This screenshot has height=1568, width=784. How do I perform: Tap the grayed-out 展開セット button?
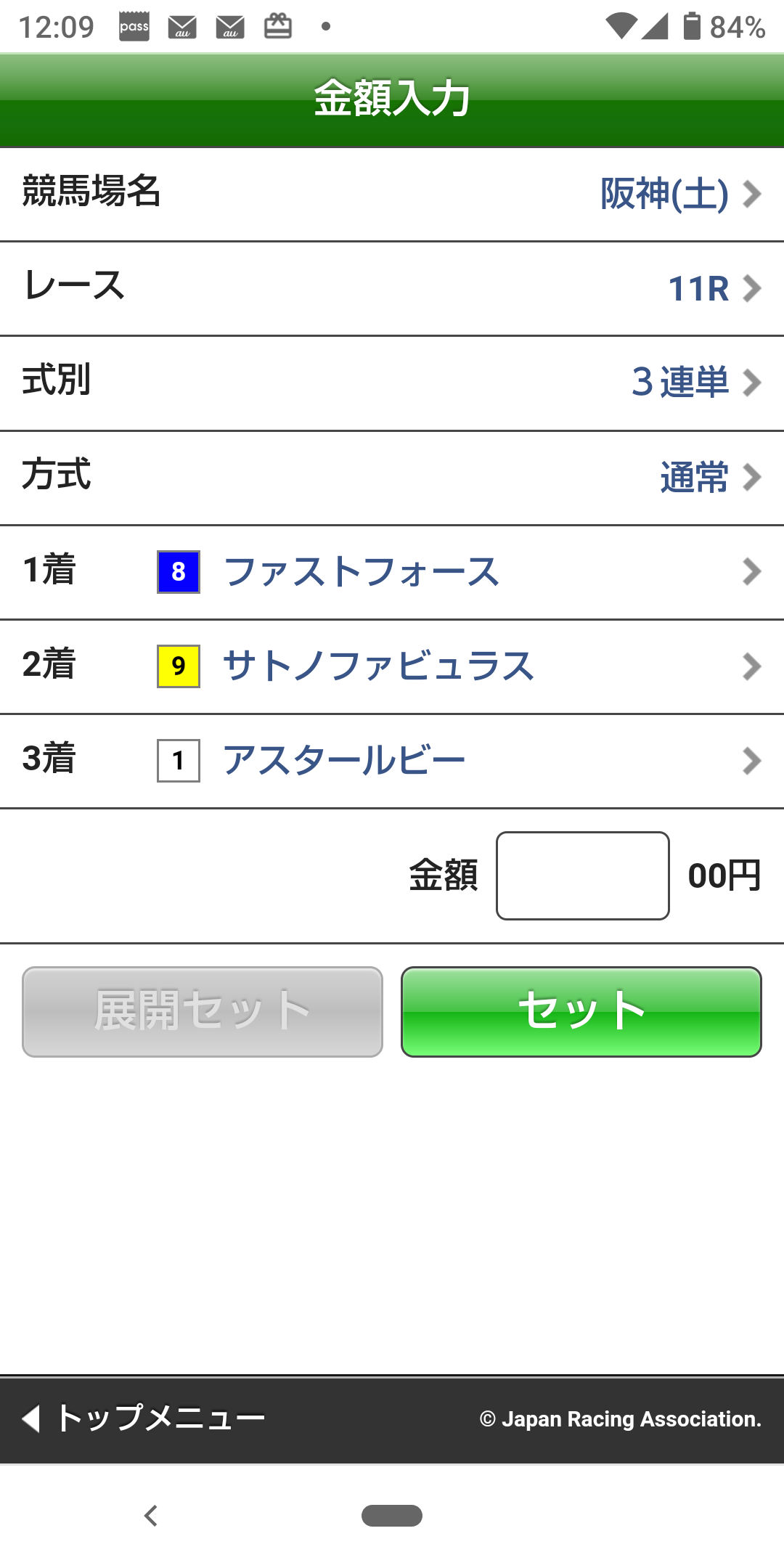click(202, 1009)
